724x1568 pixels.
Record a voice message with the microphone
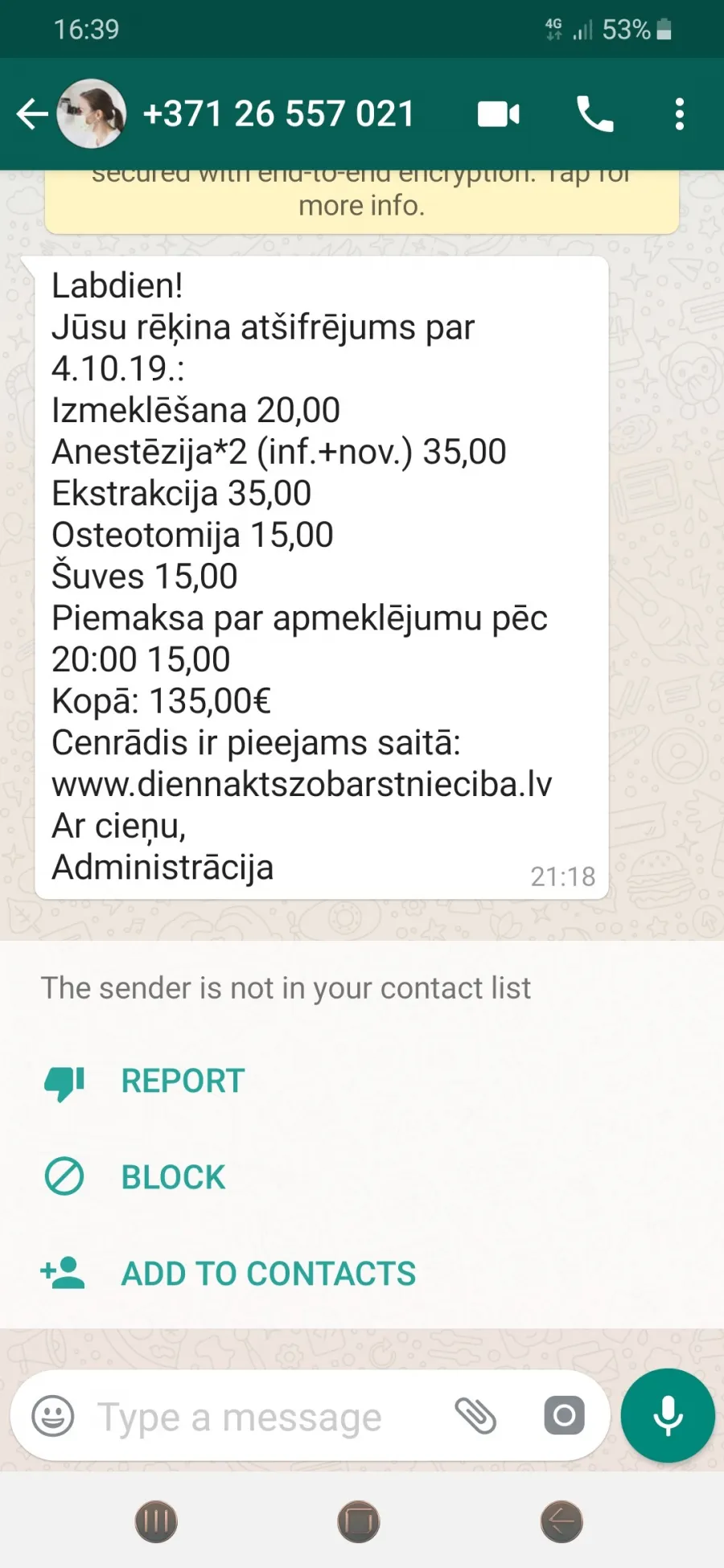(668, 1415)
